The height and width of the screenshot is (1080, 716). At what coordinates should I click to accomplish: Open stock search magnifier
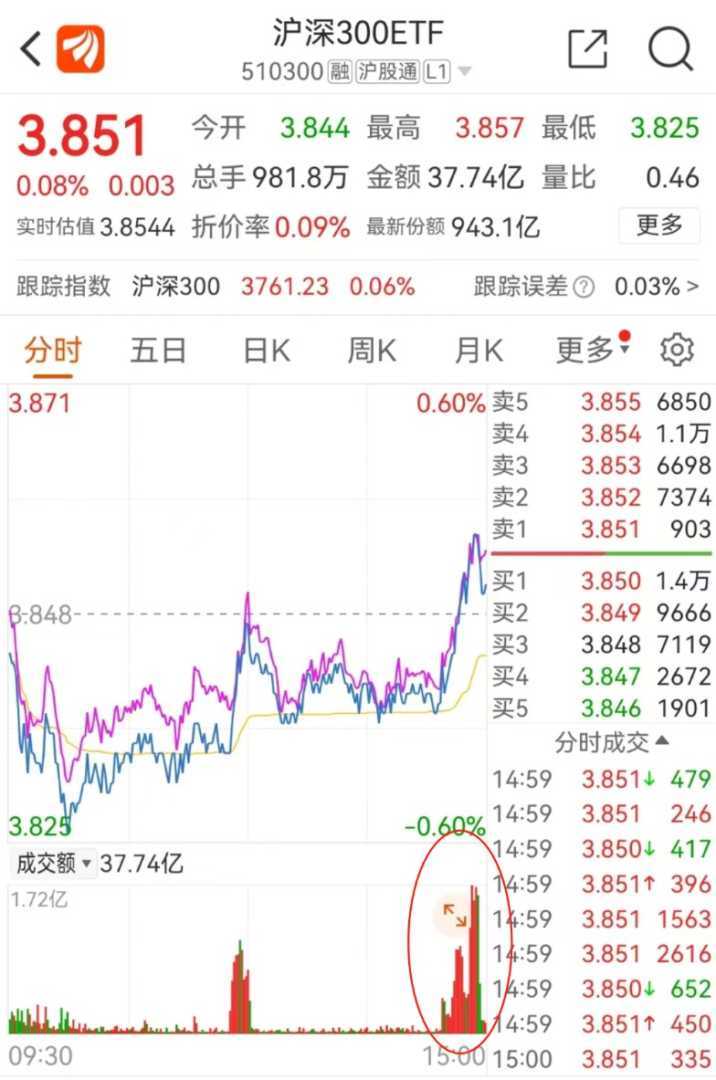(670, 47)
